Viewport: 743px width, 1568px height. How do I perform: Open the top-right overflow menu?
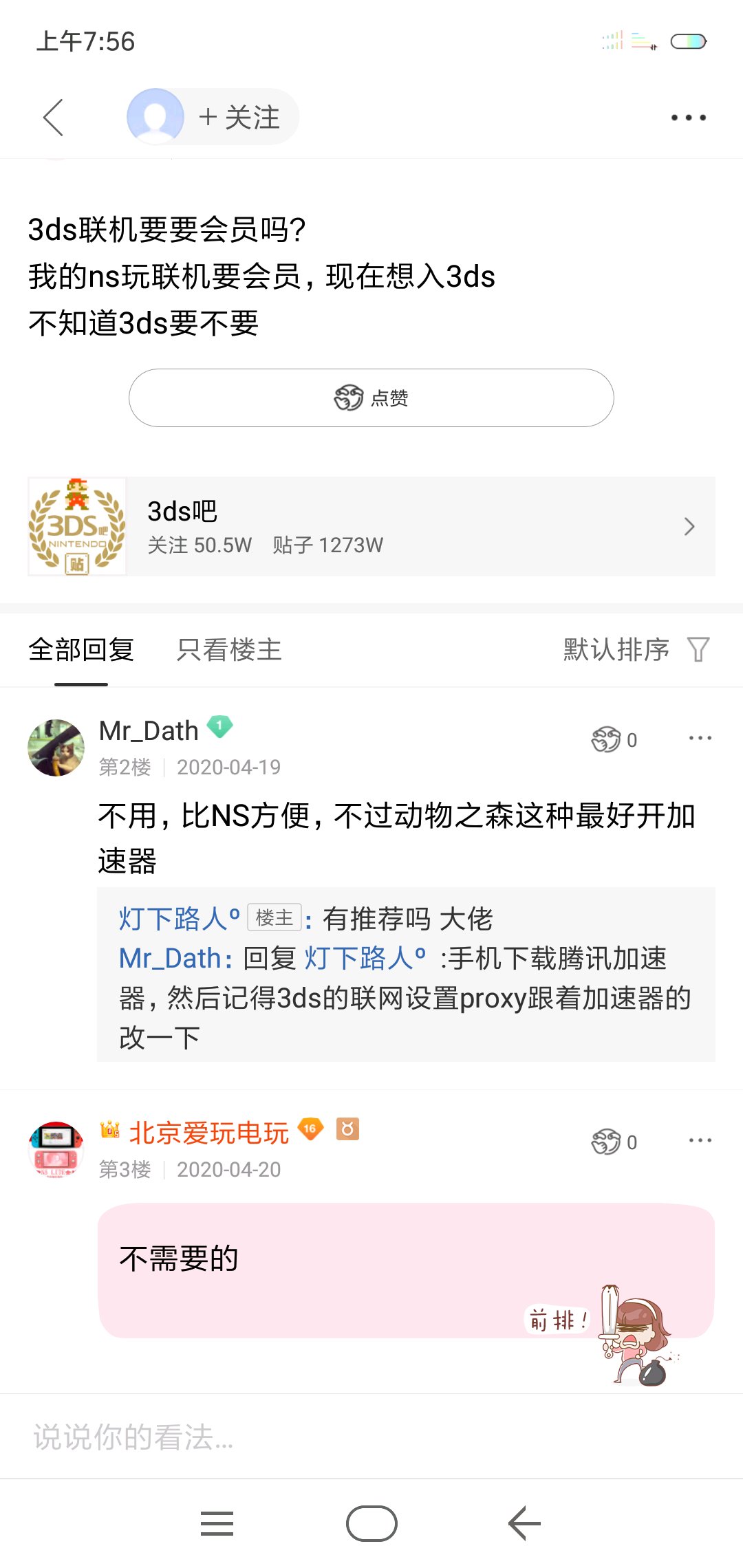689,118
